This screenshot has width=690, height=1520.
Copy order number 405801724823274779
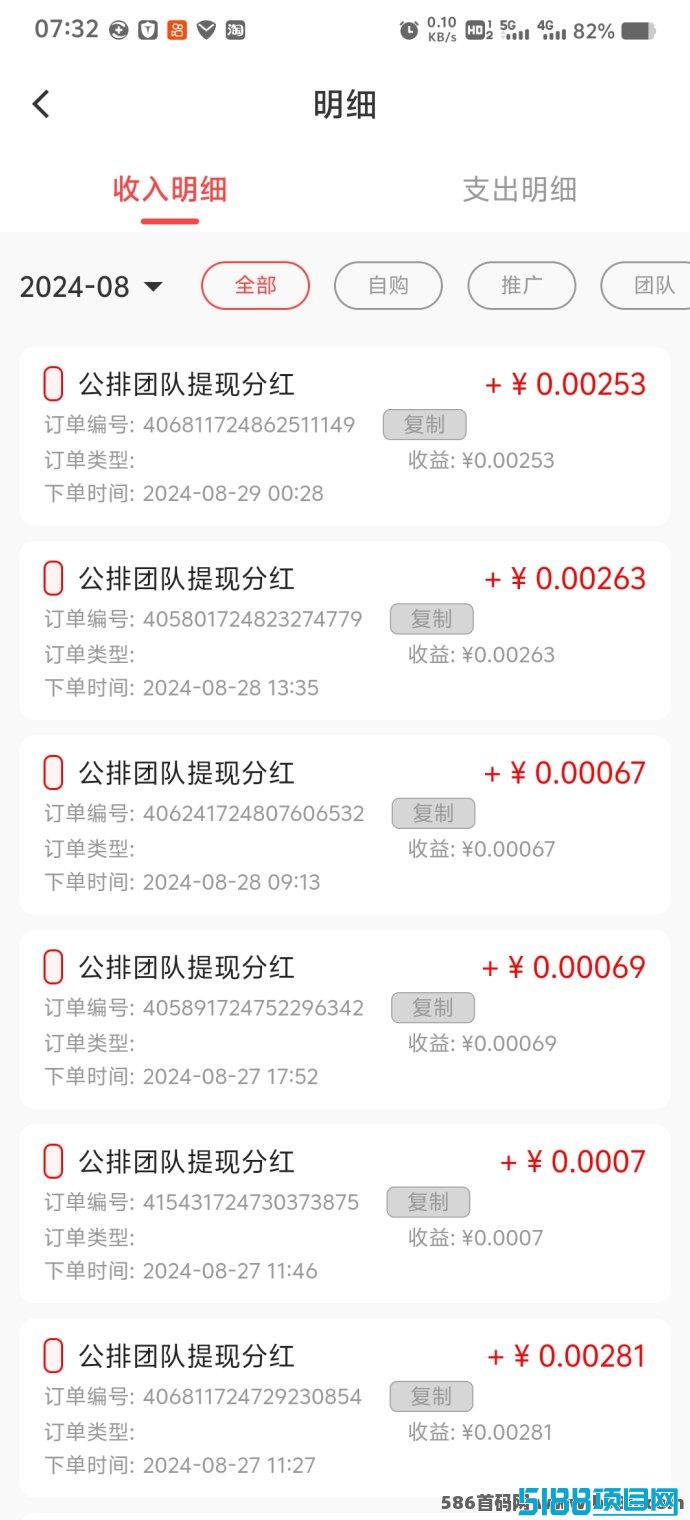click(431, 619)
